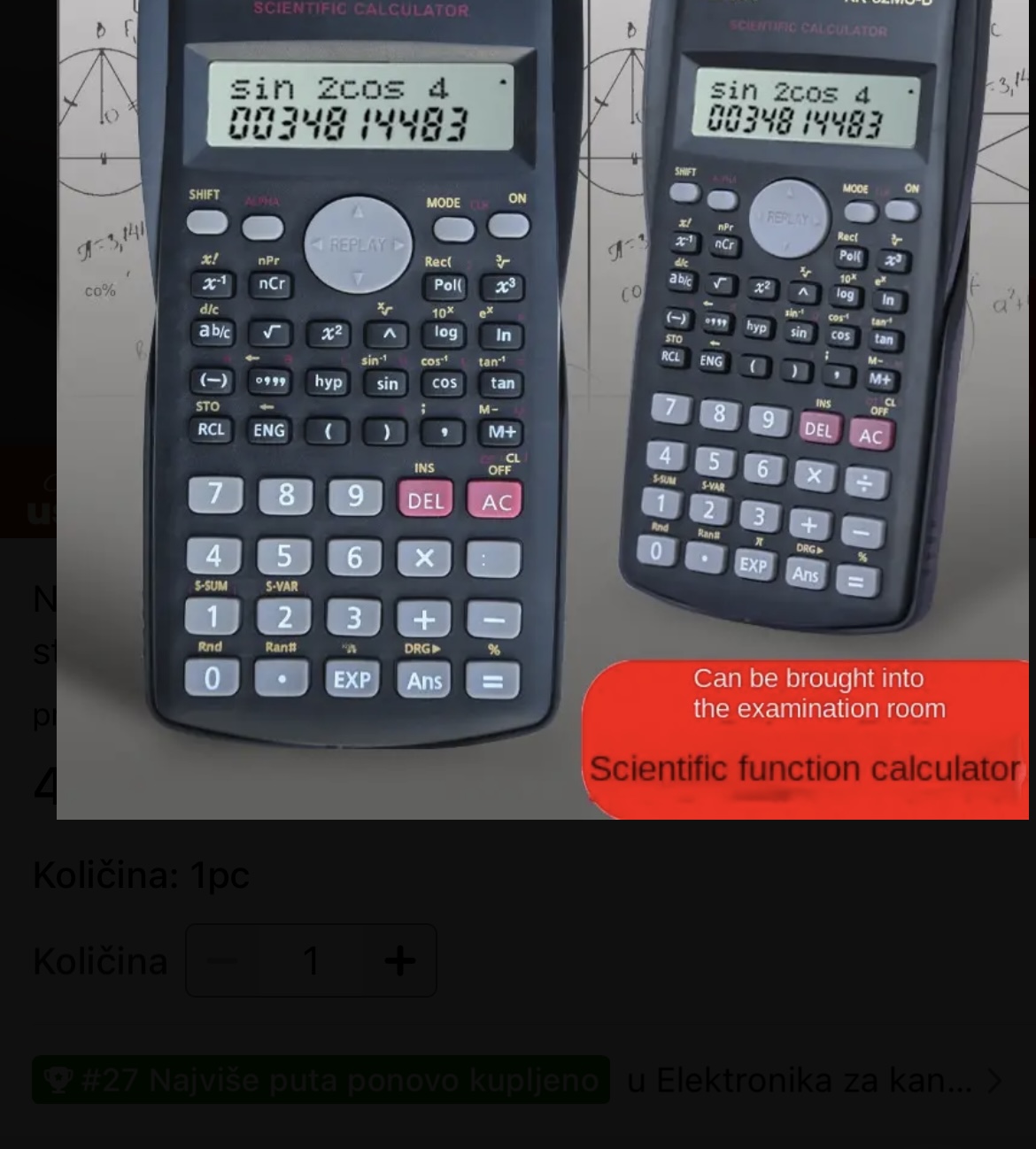The width and height of the screenshot is (1036, 1149).
Task: Increase Količina with the plus button
Action: 400,960
